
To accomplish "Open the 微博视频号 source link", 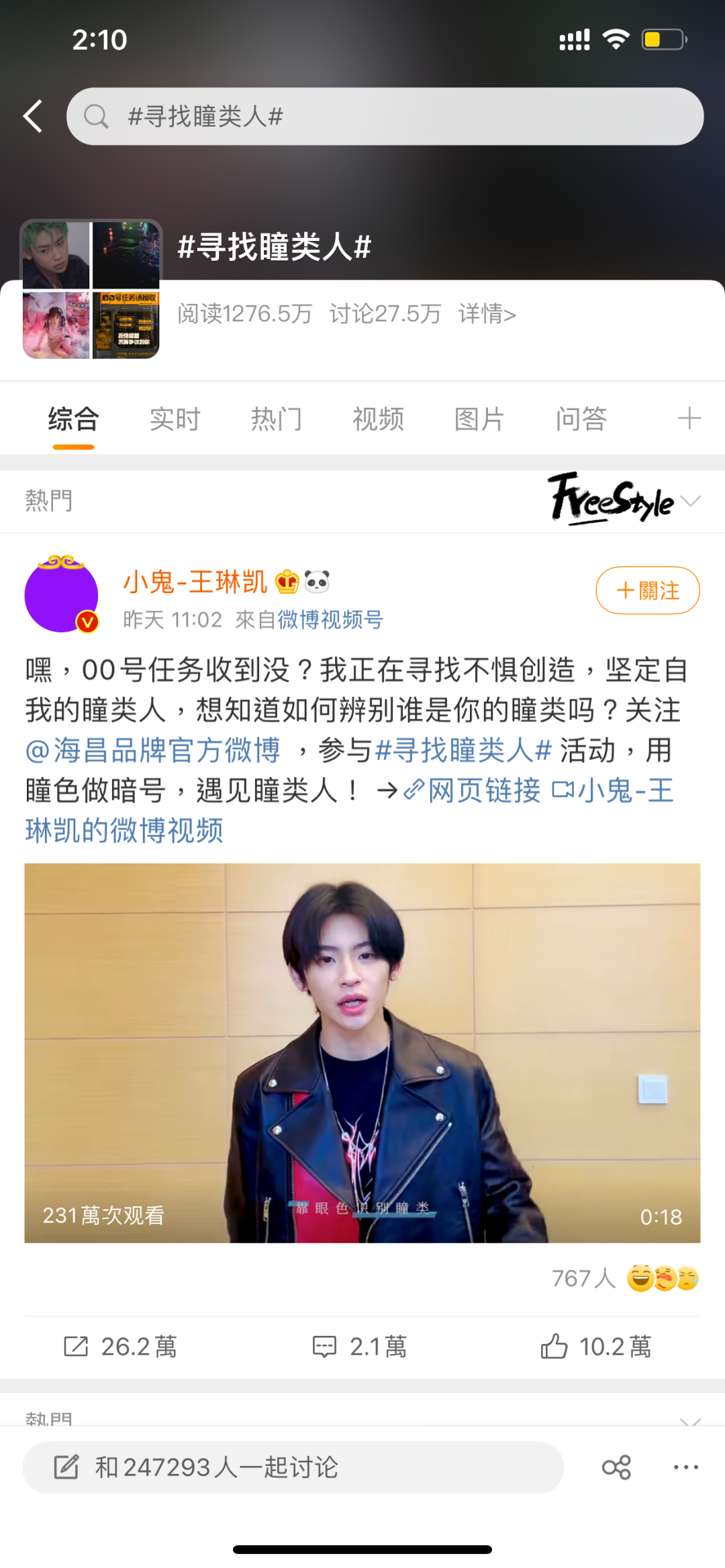I will click(330, 619).
